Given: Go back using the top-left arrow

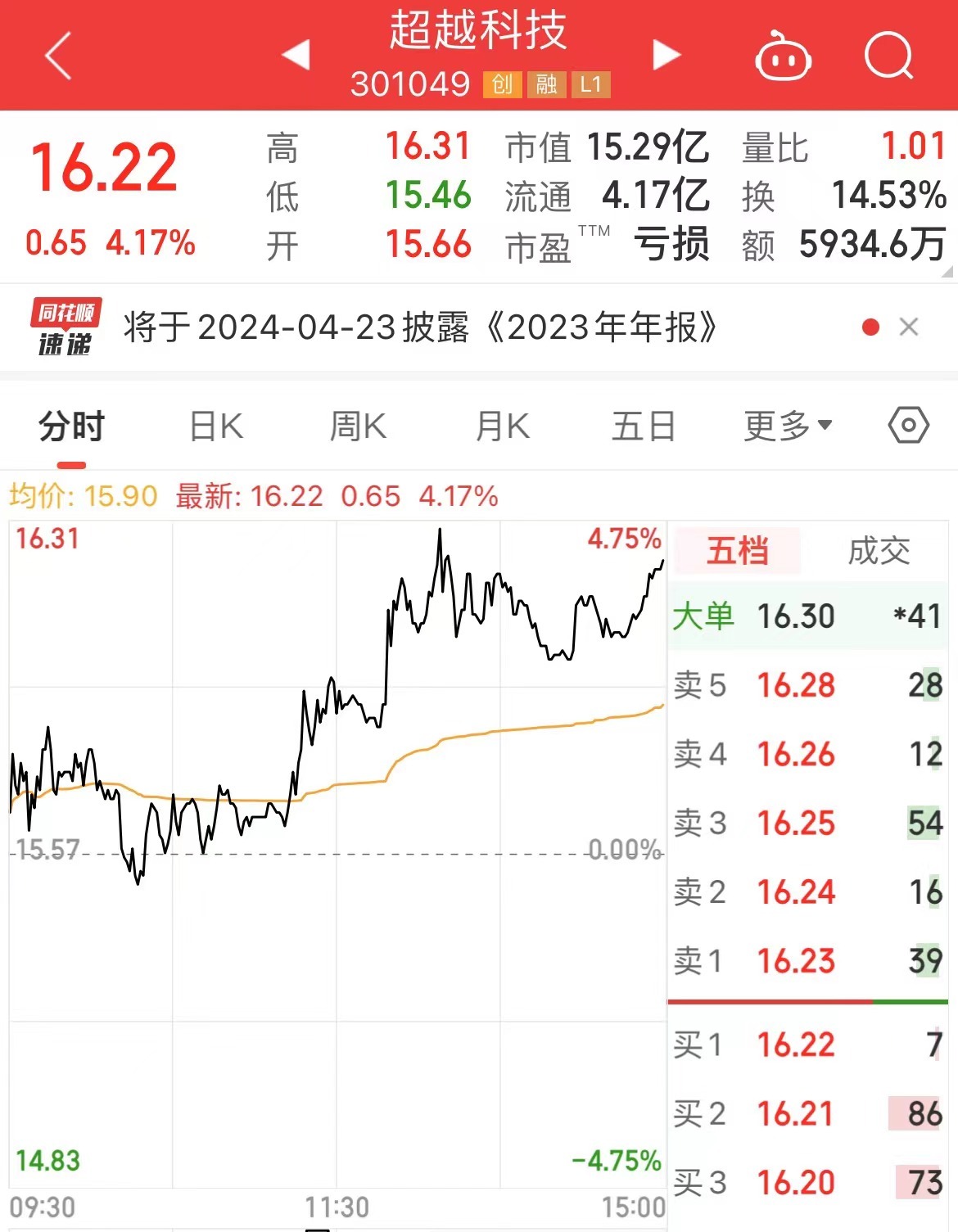Looking at the screenshot, I should (x=59, y=56).
